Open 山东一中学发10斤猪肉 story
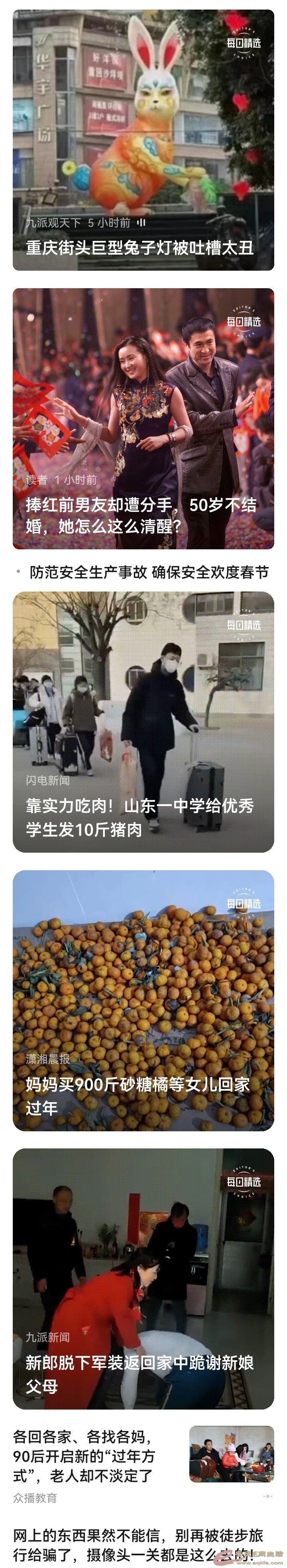 (x=143, y=722)
